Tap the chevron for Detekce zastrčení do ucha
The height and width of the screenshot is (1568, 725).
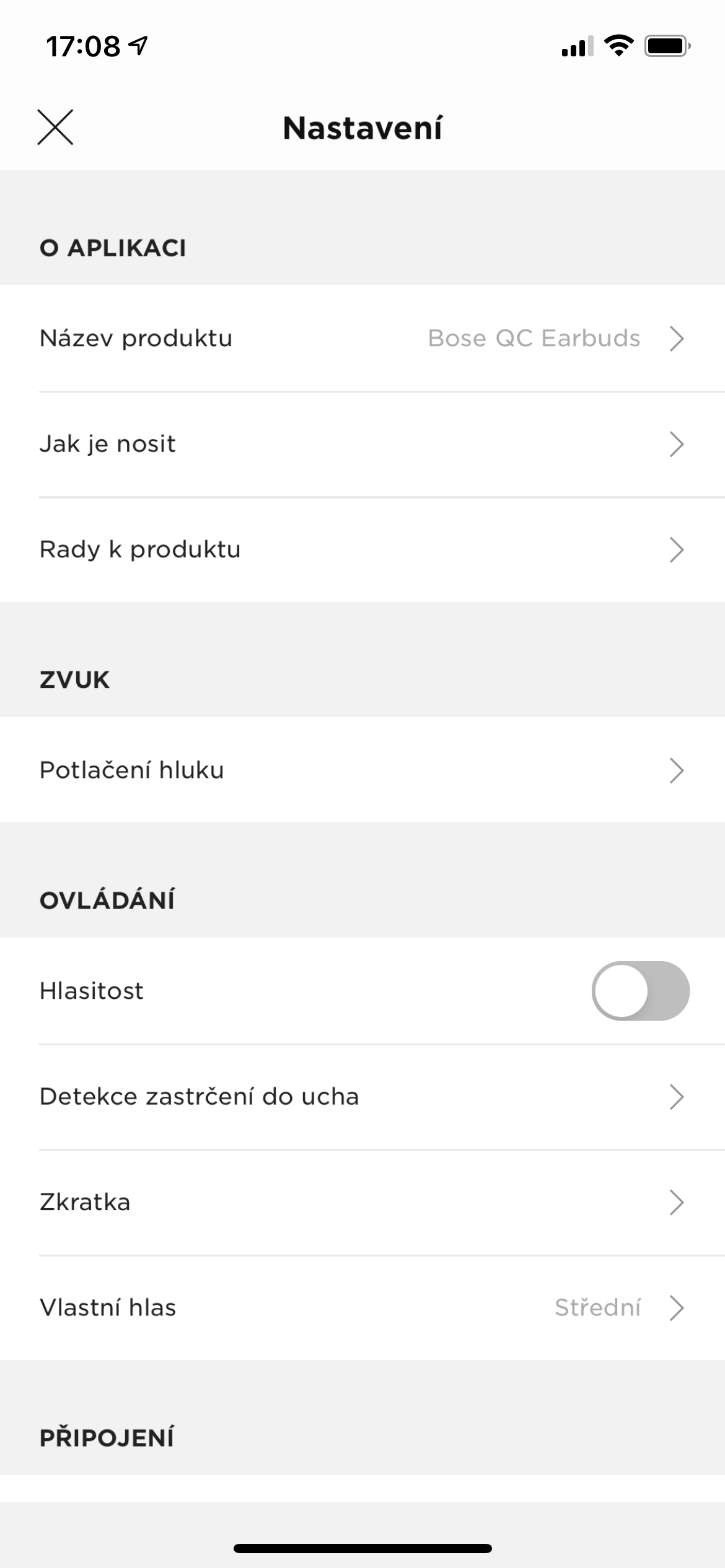[x=678, y=1096]
